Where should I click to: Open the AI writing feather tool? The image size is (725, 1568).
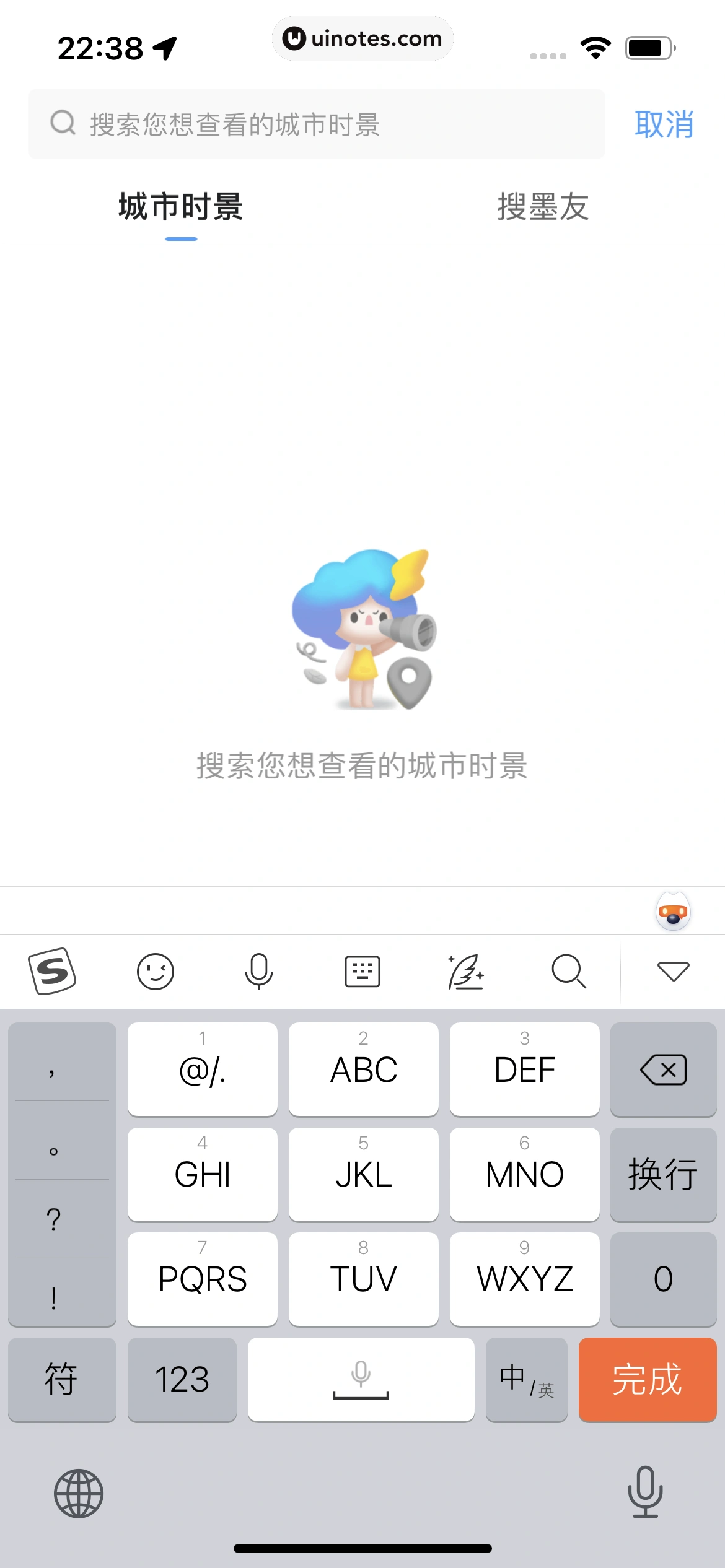pyautogui.click(x=465, y=971)
